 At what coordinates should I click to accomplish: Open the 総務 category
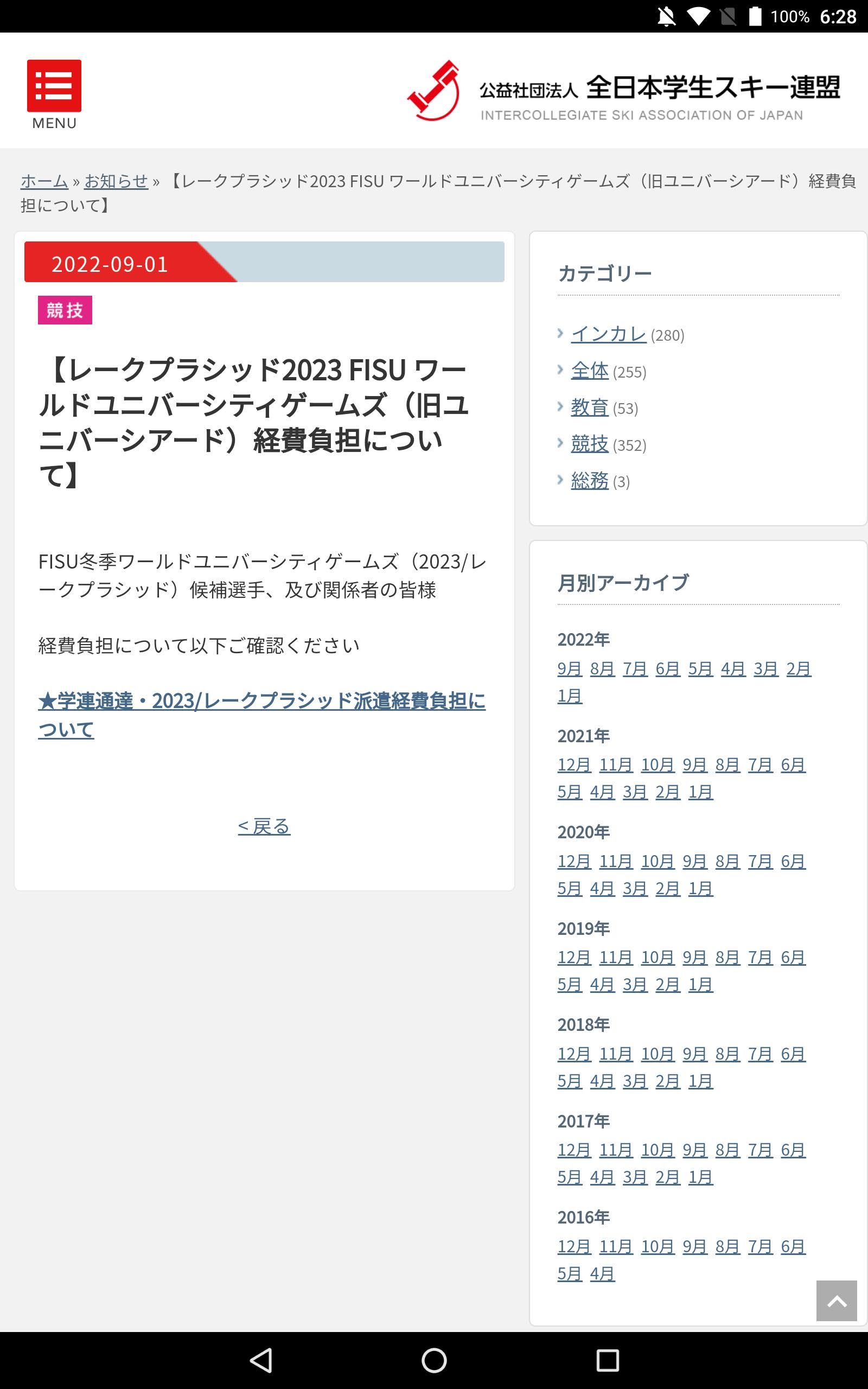[590, 480]
